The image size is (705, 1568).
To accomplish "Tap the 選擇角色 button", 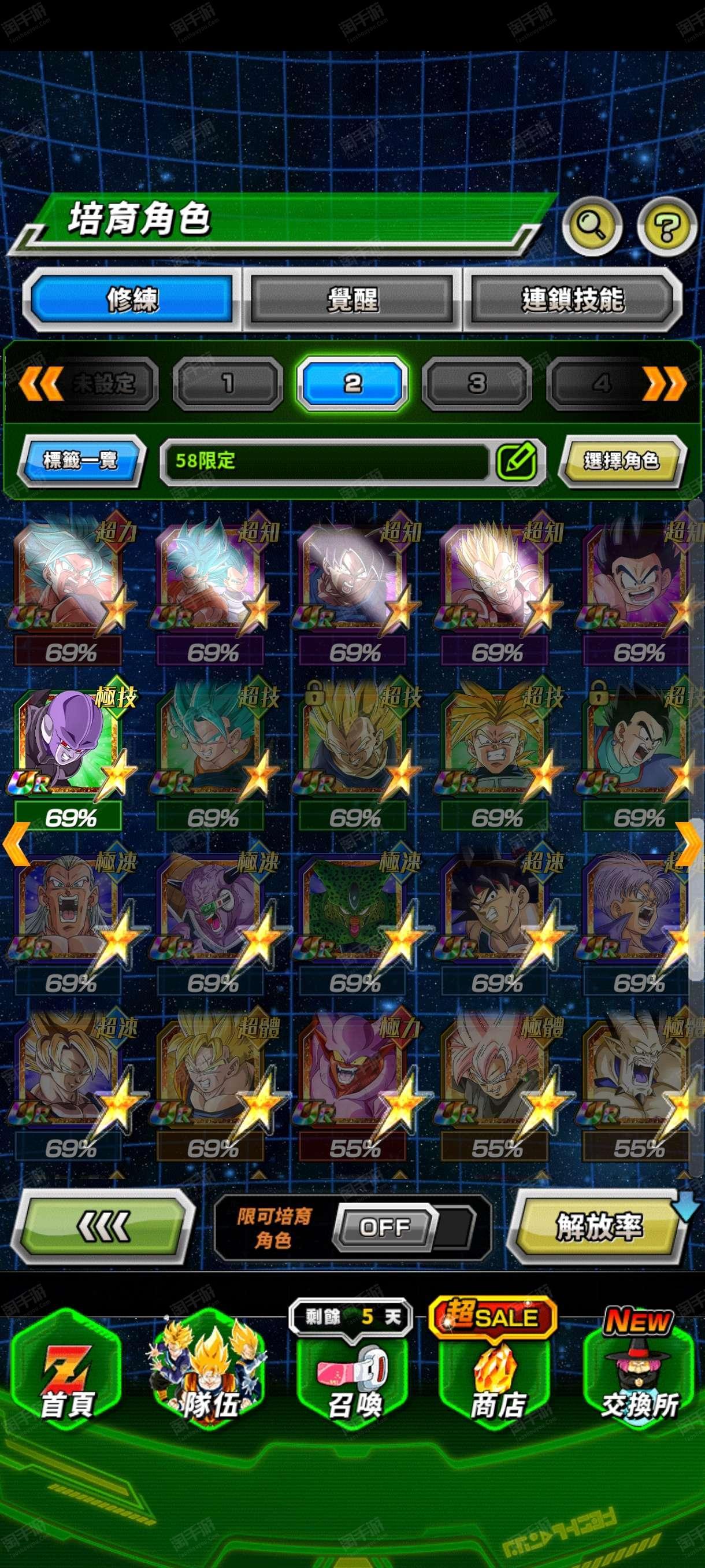I will tap(621, 461).
